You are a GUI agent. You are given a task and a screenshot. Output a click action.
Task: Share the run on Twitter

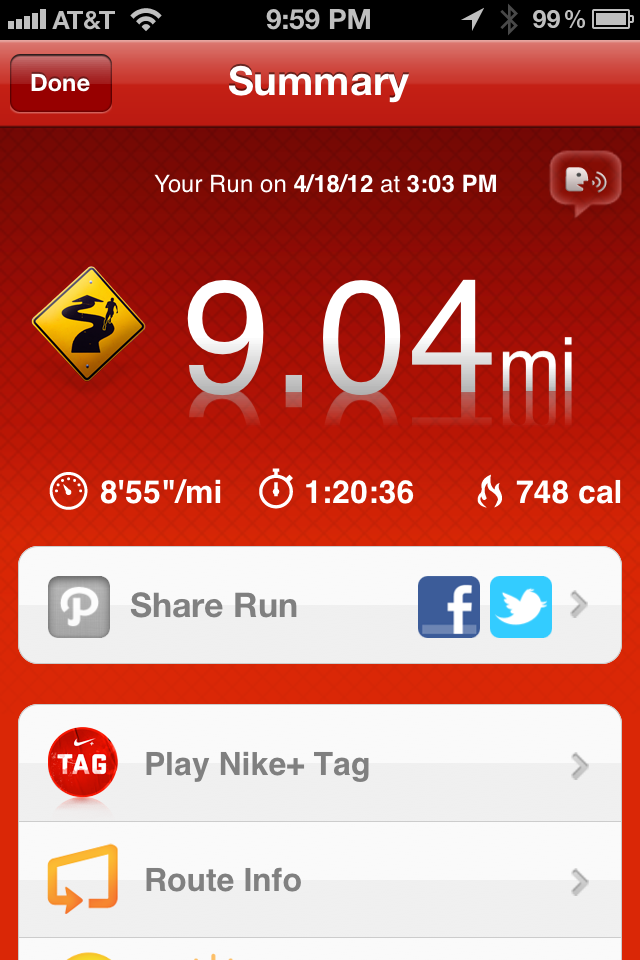521,606
